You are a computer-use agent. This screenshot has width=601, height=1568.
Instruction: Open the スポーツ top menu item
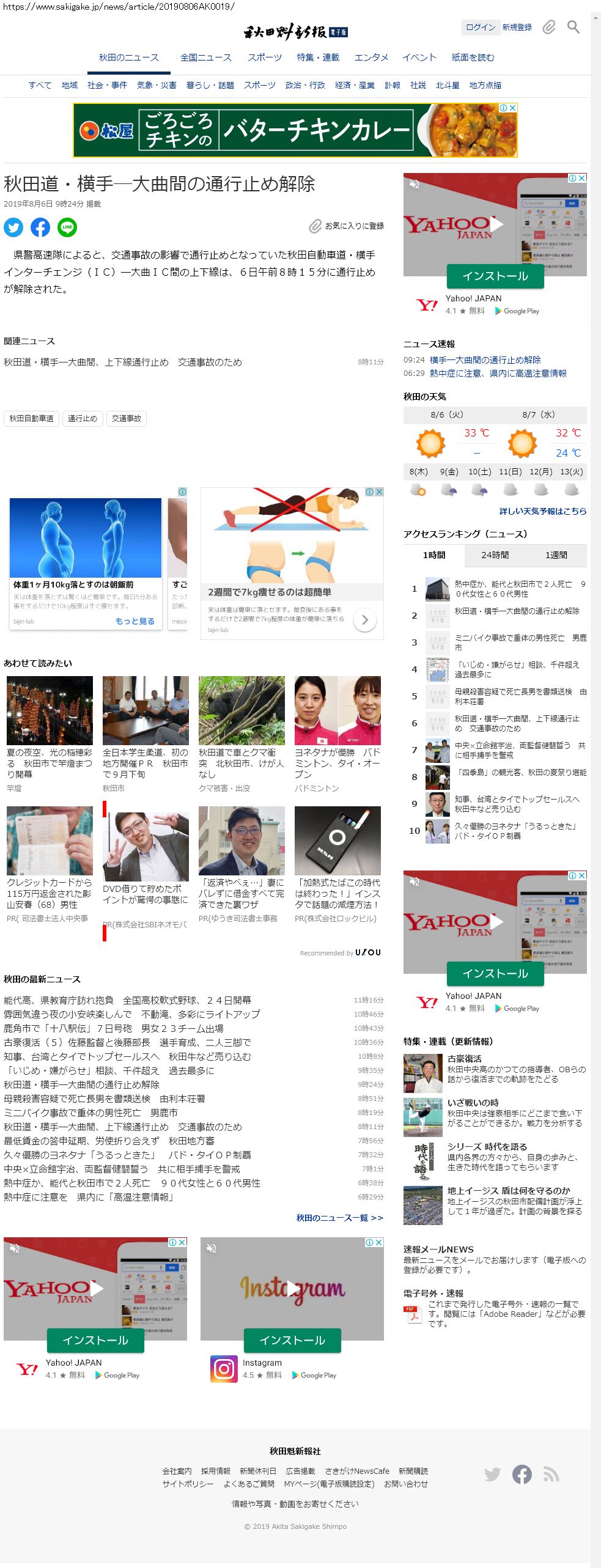click(x=264, y=57)
